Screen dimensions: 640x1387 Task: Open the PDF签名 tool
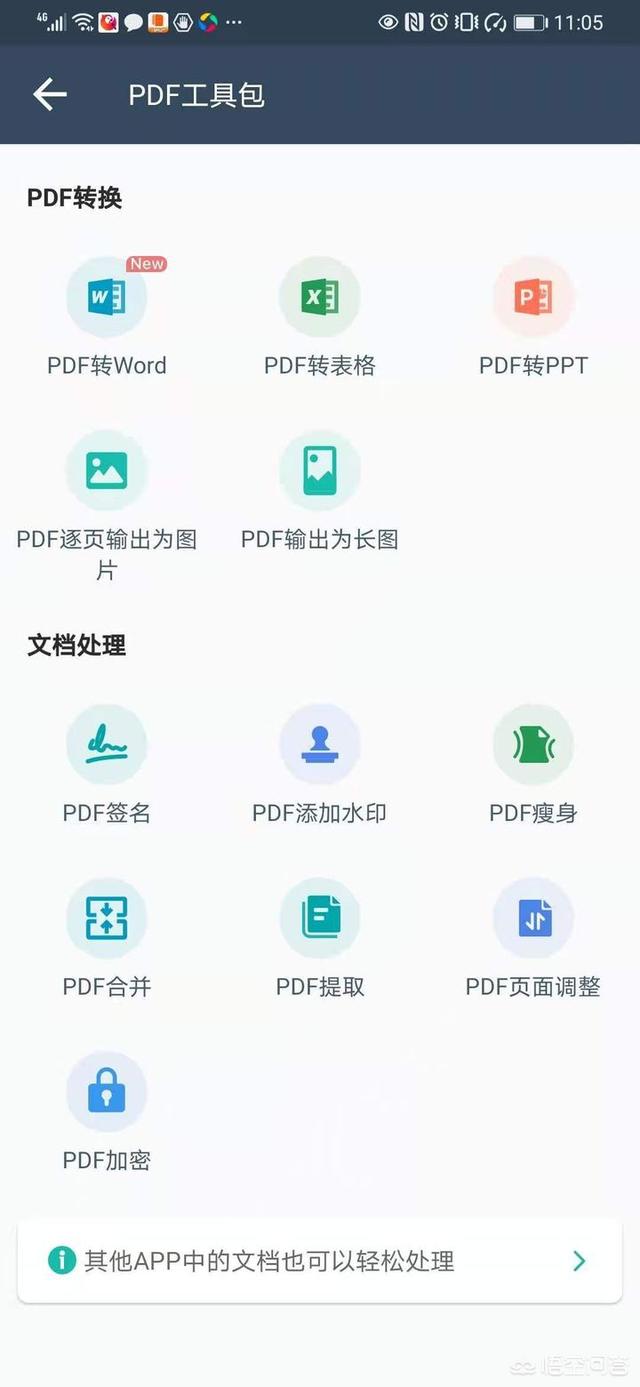pos(107,745)
